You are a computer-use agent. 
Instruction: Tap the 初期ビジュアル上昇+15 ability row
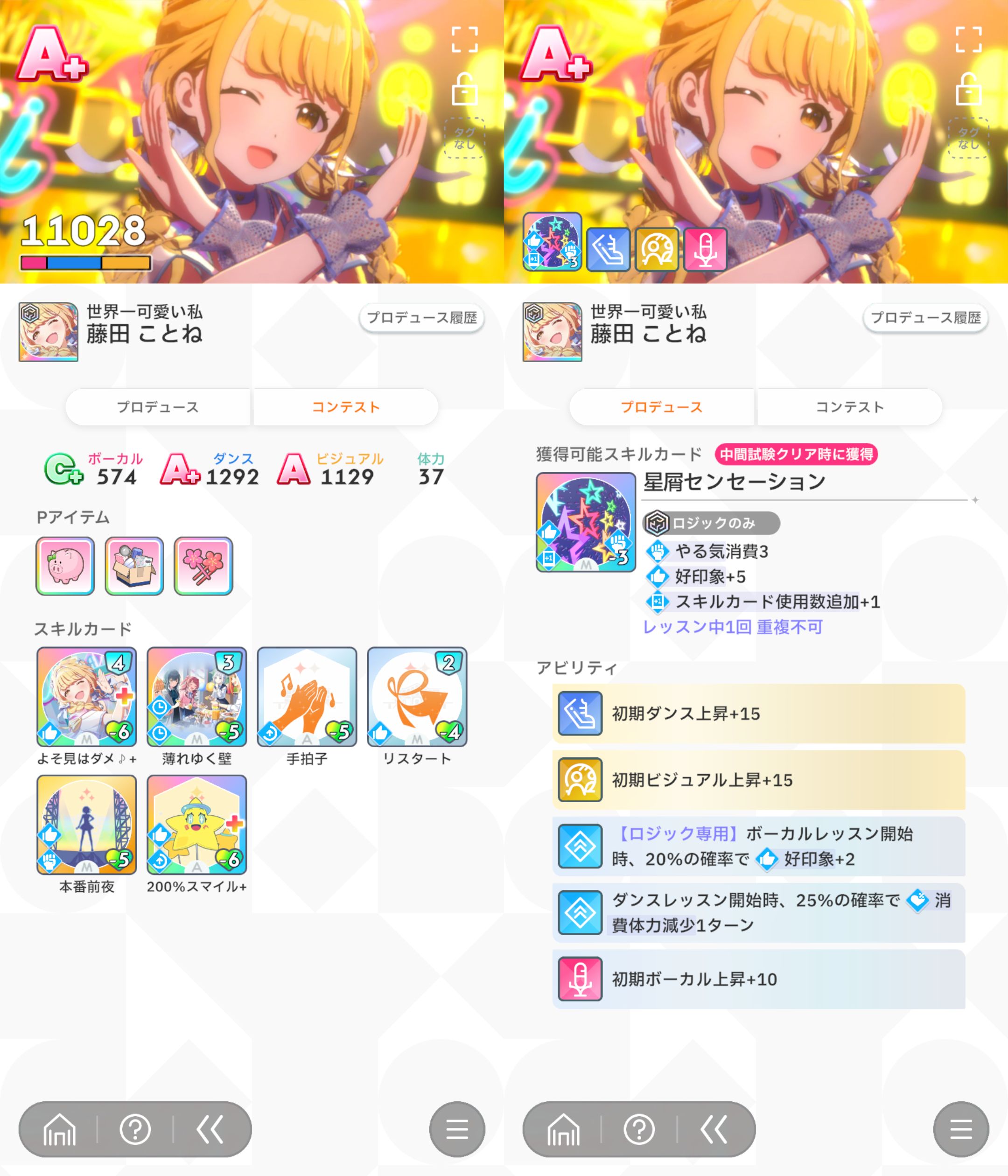[758, 780]
